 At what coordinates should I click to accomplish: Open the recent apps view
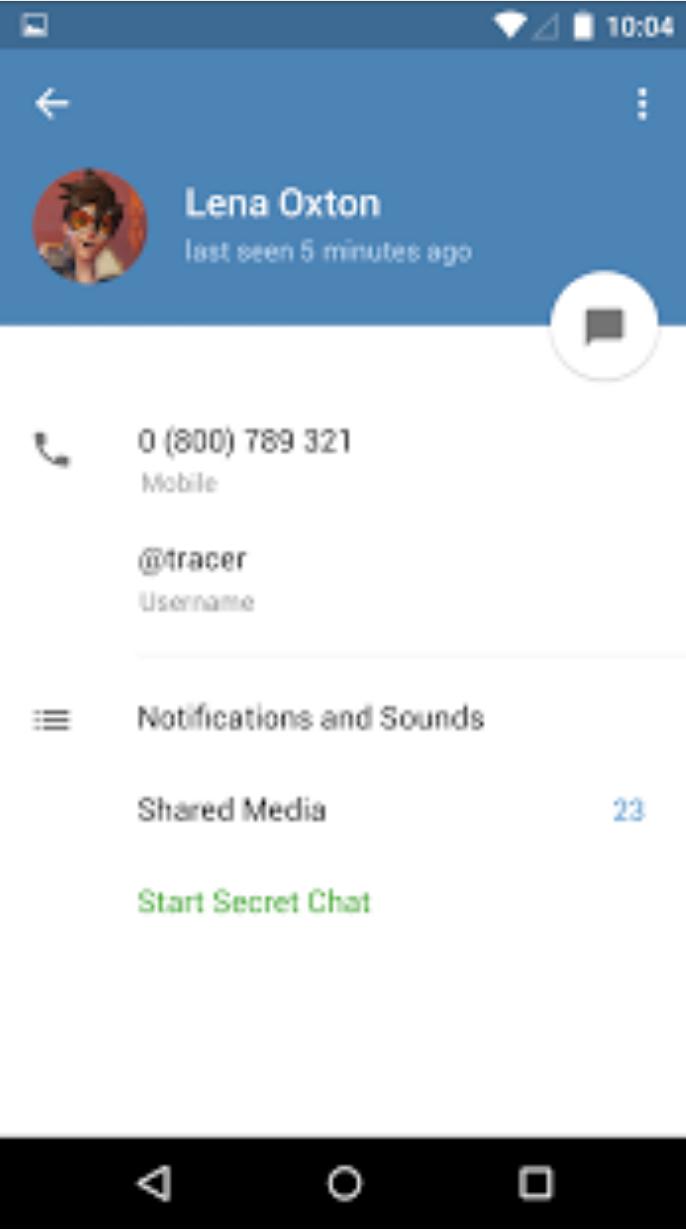(535, 1184)
